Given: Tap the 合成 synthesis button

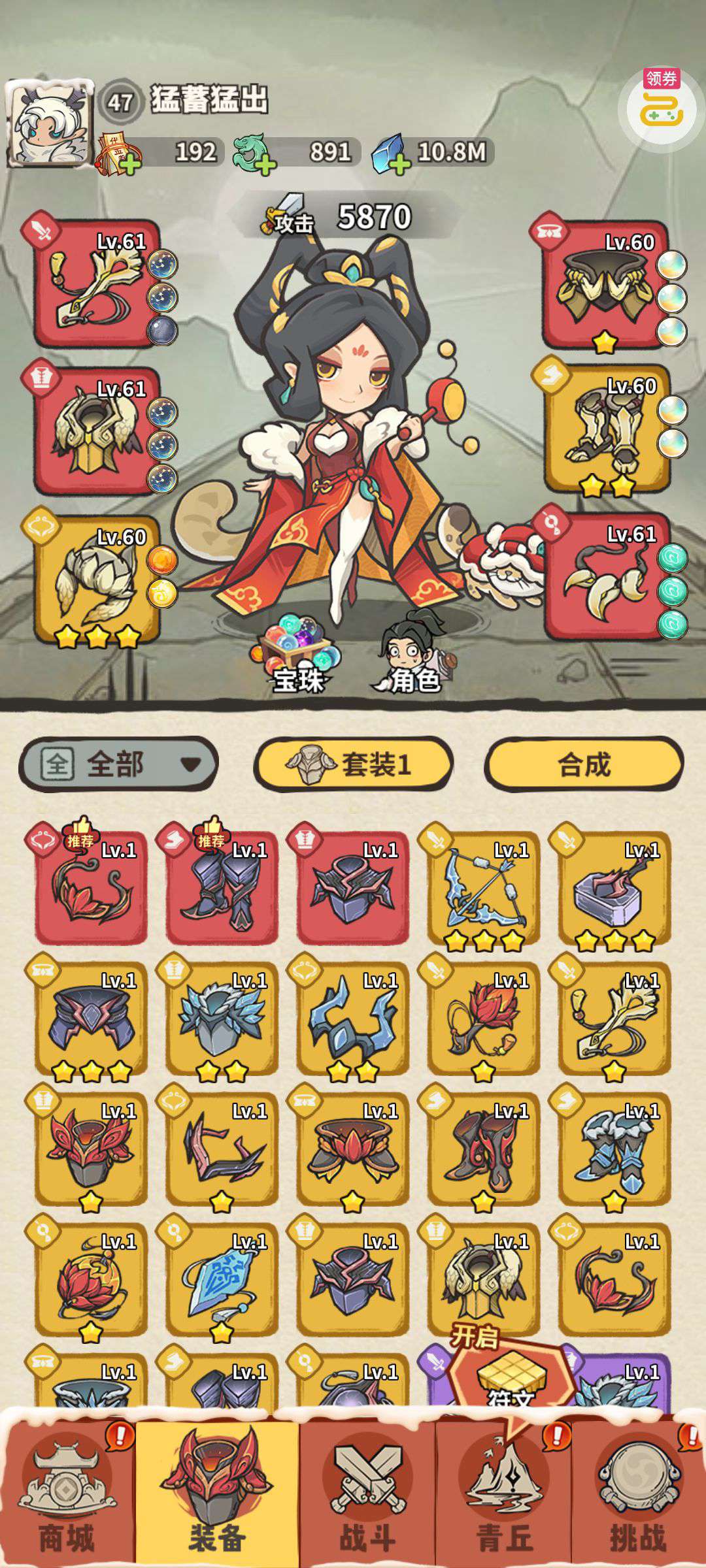Looking at the screenshot, I should (584, 764).
